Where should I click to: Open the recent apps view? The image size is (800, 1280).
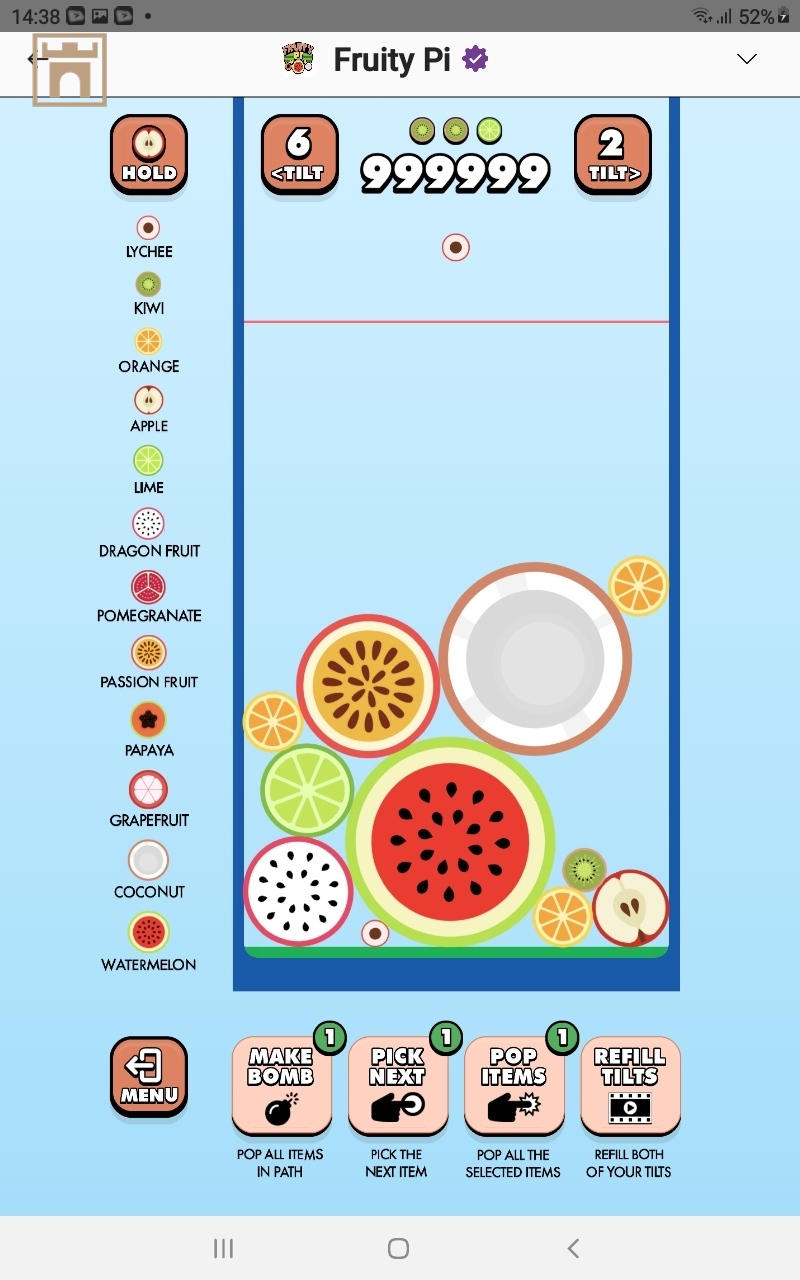pos(224,1248)
